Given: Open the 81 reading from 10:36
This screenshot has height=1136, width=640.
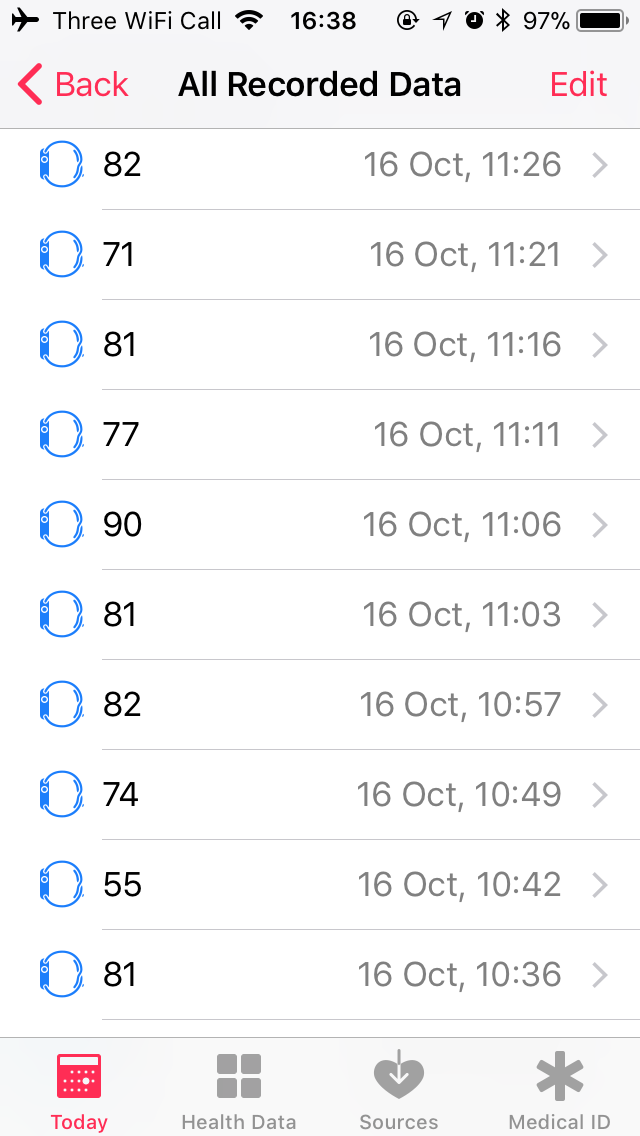Looking at the screenshot, I should tap(320, 974).
